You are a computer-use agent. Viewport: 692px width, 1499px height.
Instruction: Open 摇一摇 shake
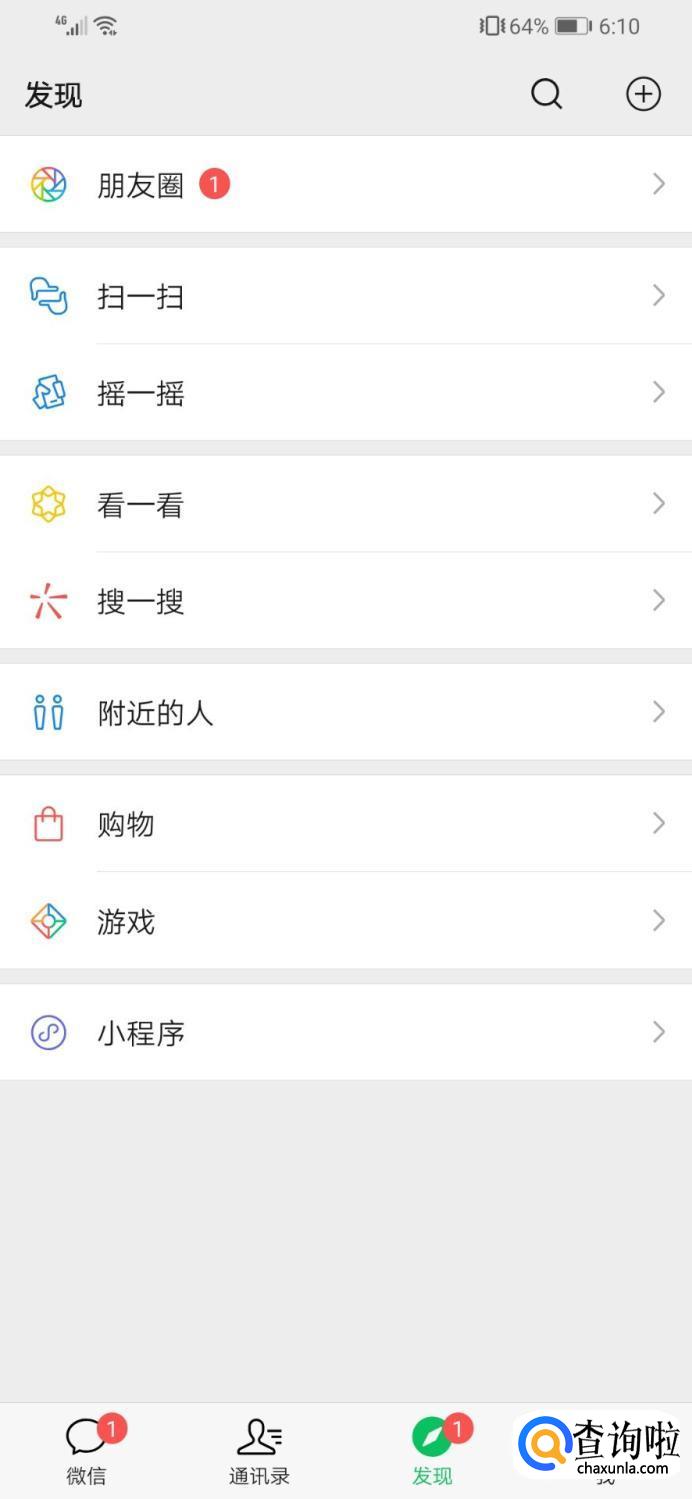346,392
